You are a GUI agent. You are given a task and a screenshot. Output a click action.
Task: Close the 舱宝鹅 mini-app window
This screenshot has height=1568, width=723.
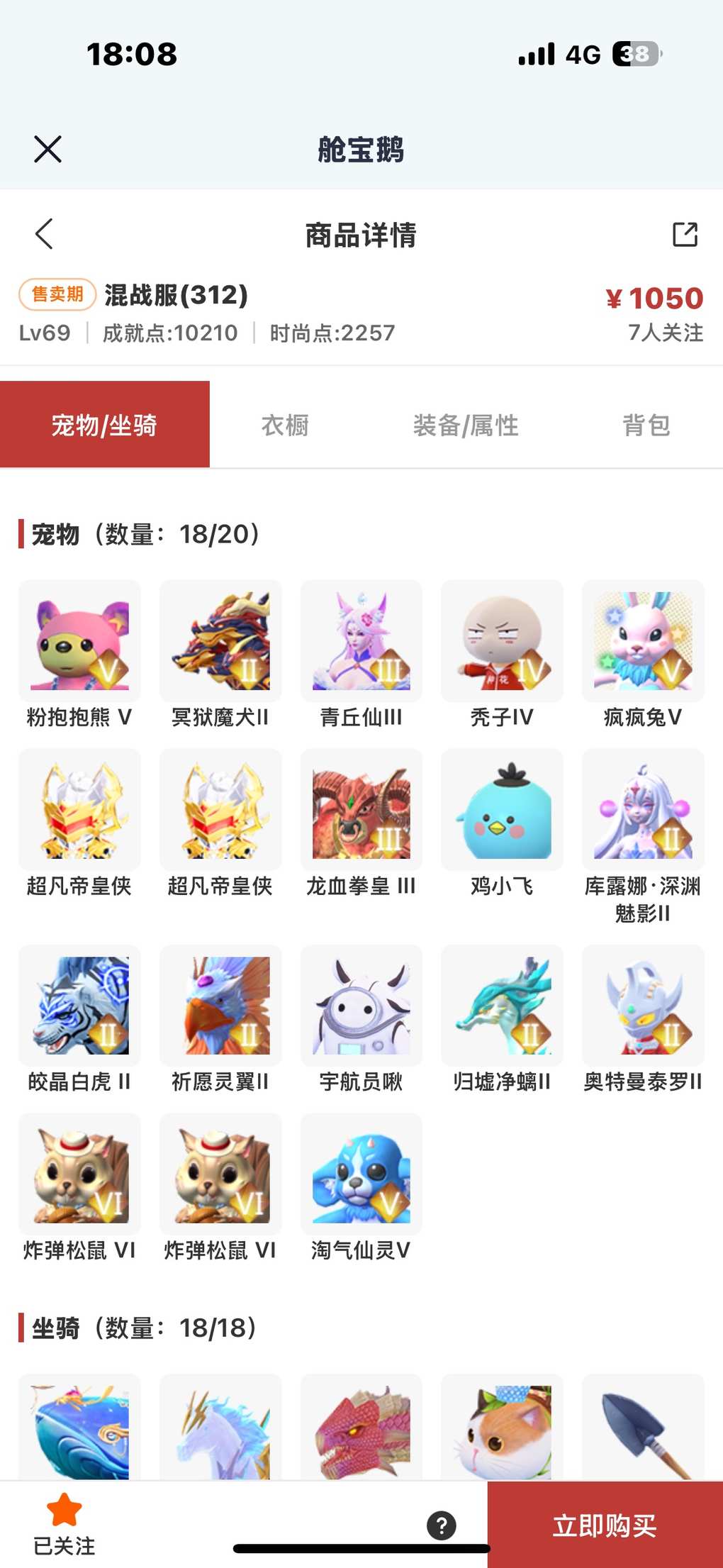[x=47, y=150]
